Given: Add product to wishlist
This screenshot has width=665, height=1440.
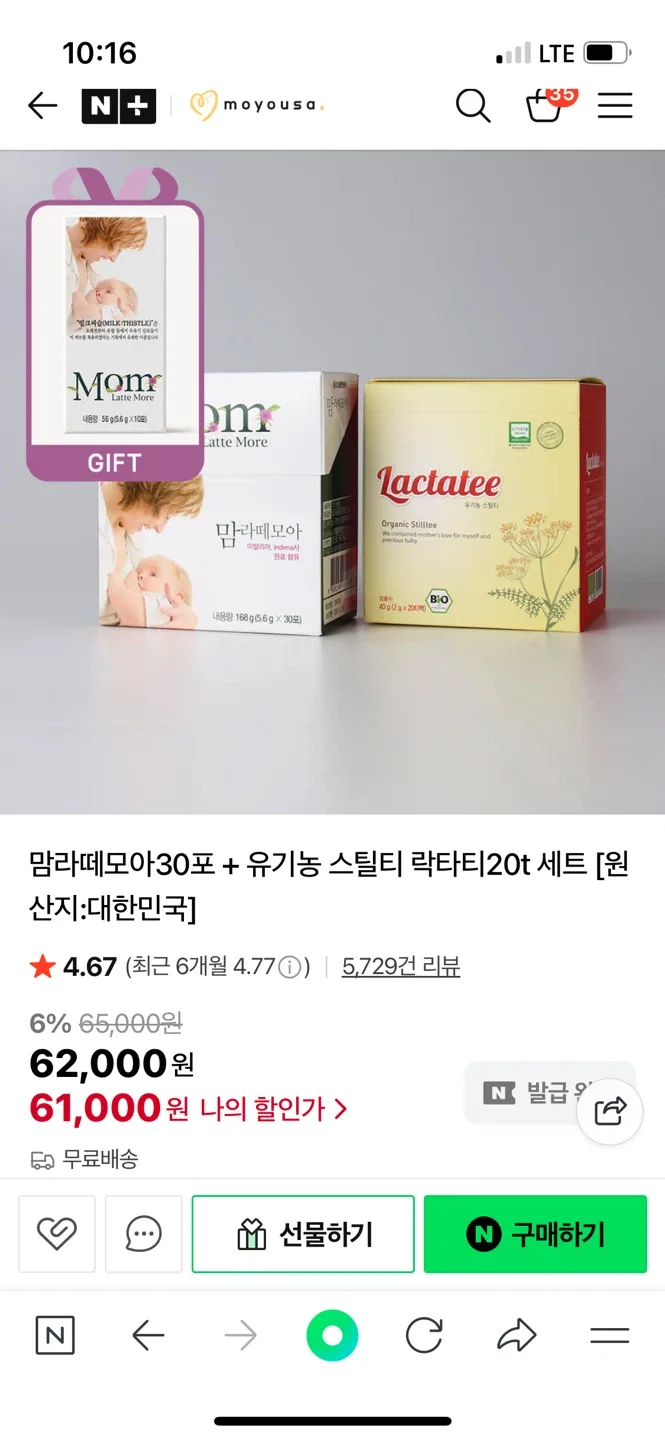Looking at the screenshot, I should [x=57, y=1234].
